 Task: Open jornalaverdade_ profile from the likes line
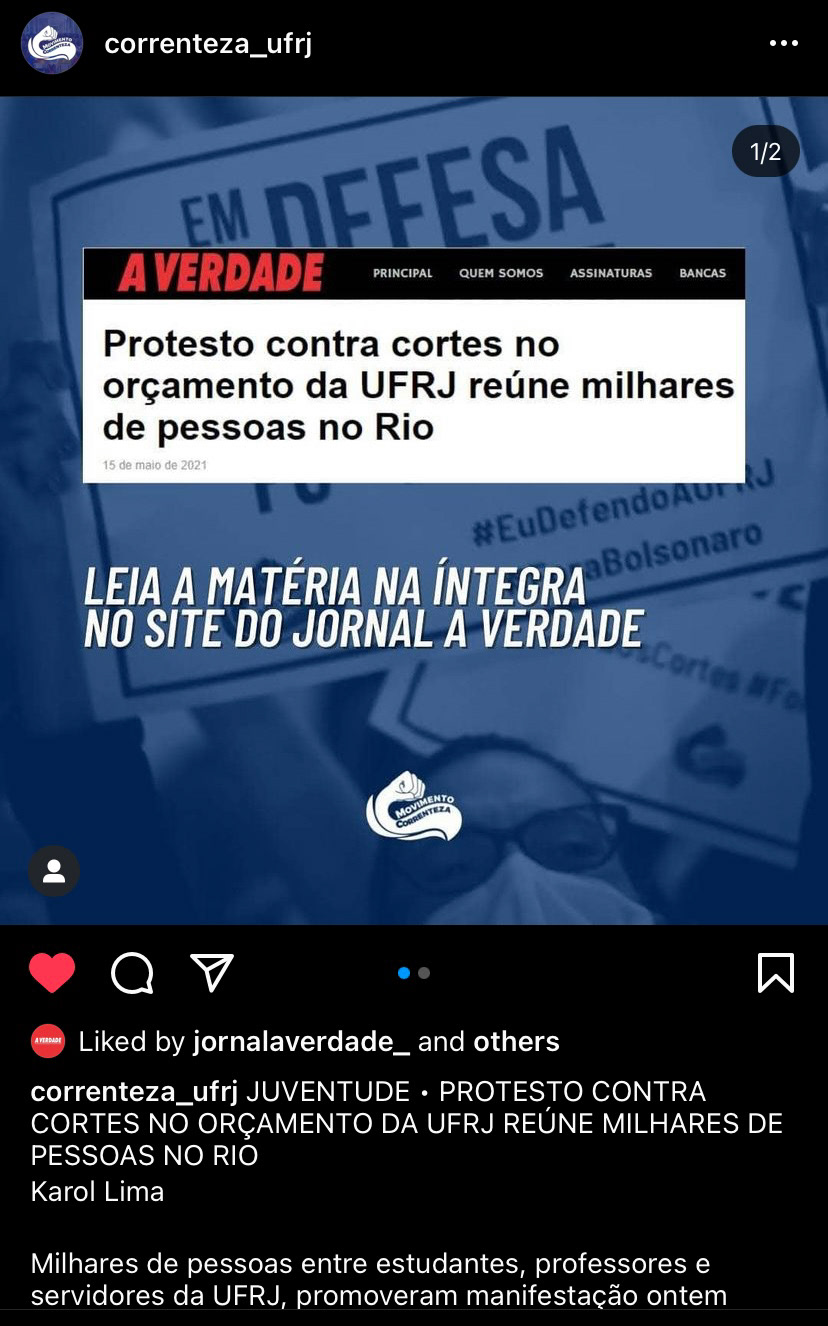click(301, 1041)
